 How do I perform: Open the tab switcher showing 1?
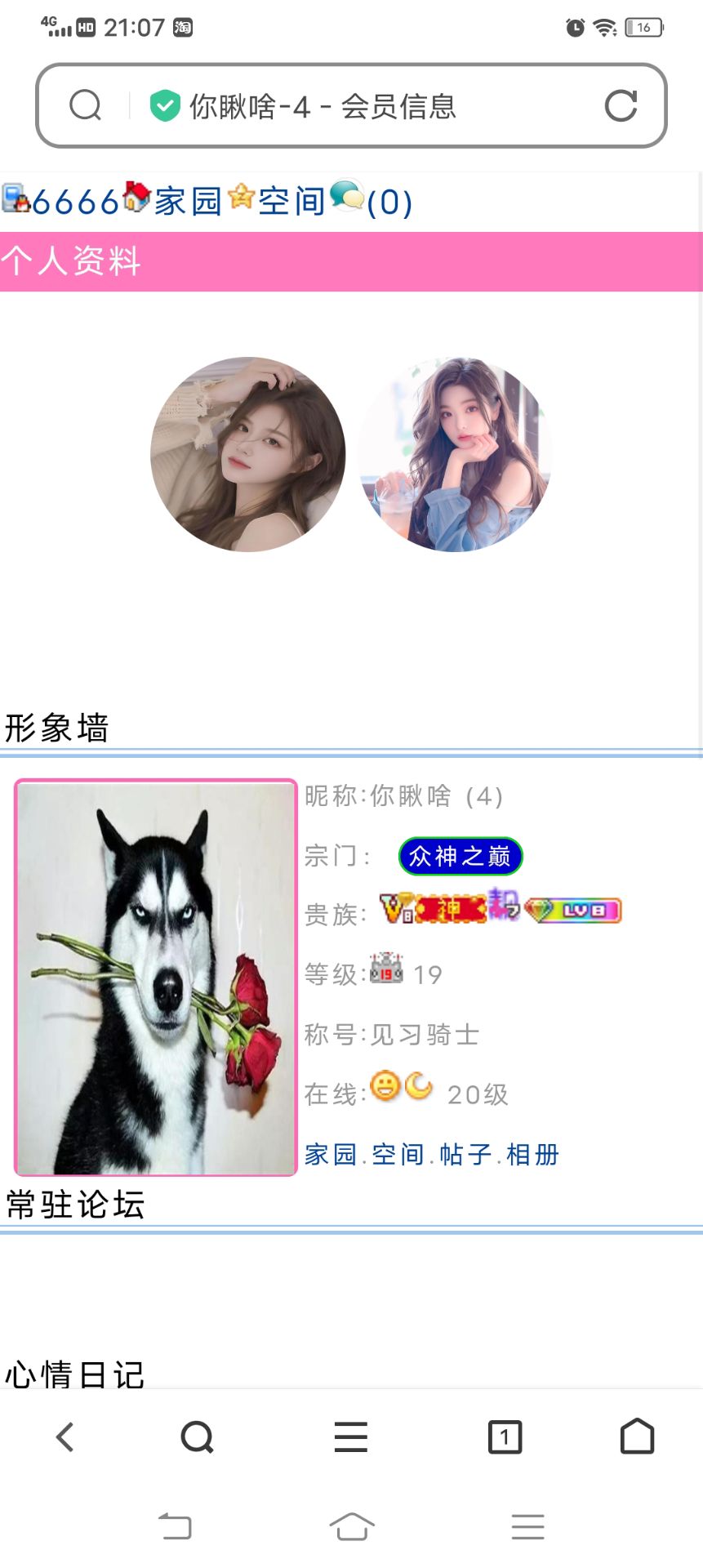click(504, 1437)
